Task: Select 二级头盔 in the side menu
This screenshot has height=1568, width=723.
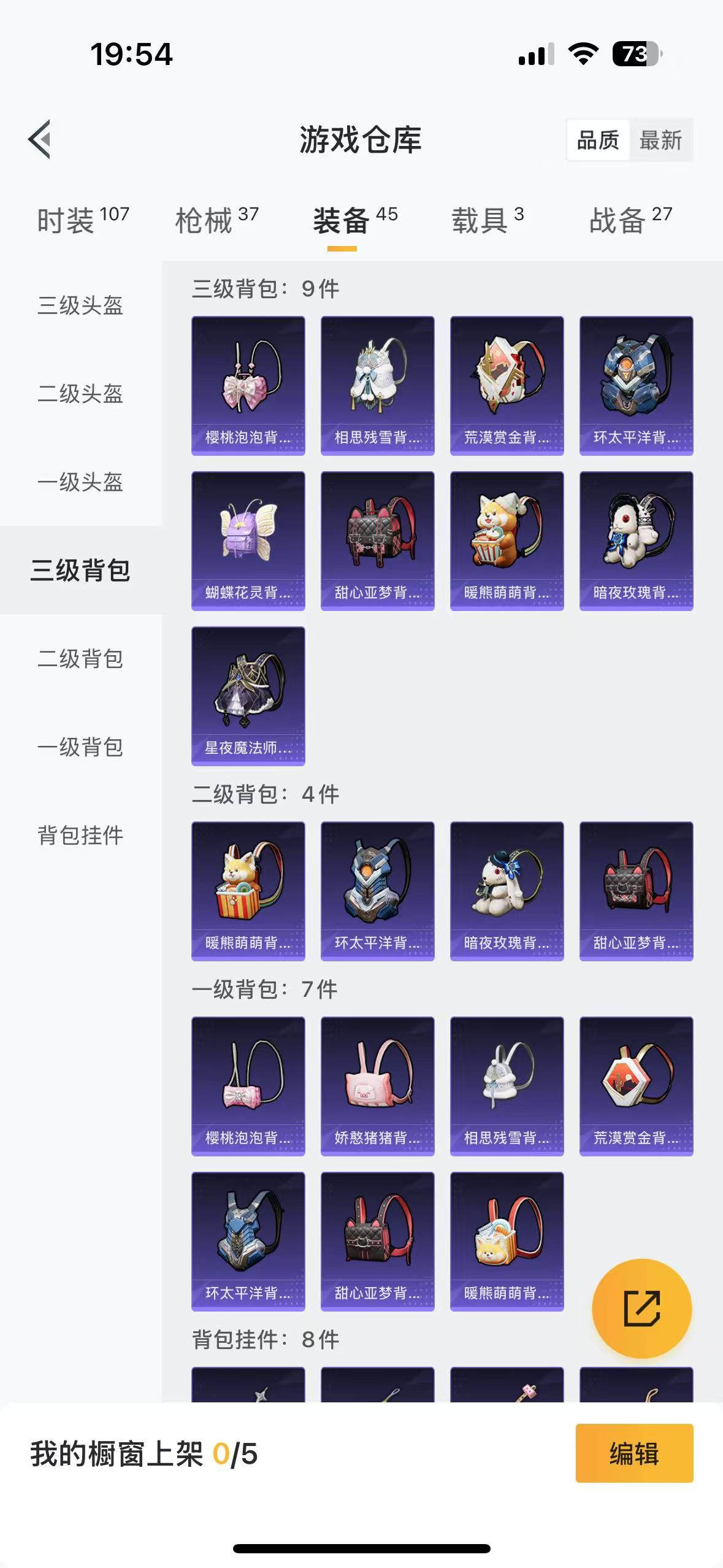Action: (80, 393)
